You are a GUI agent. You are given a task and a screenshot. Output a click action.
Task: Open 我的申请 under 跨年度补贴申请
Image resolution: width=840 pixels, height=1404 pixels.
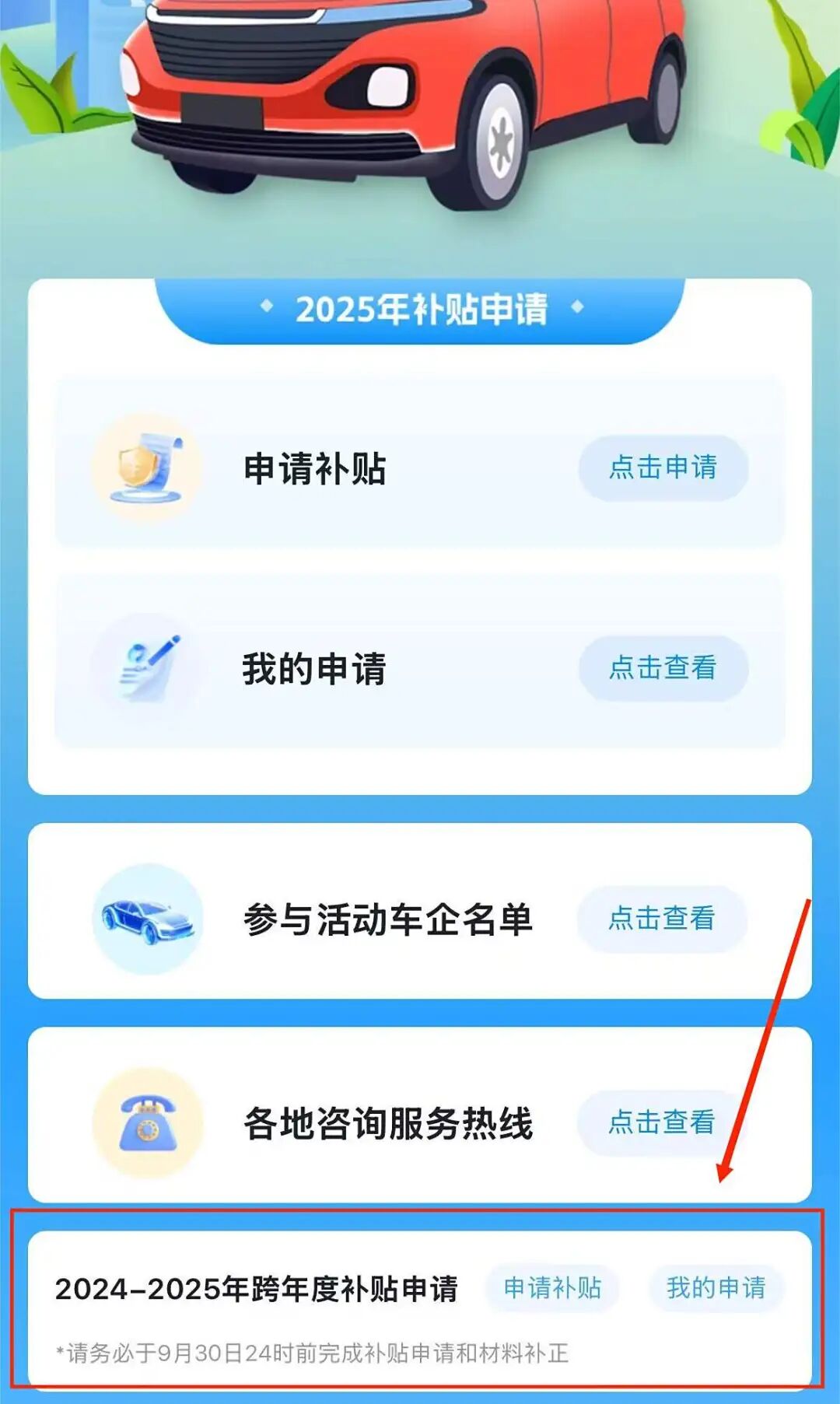coord(716,1288)
